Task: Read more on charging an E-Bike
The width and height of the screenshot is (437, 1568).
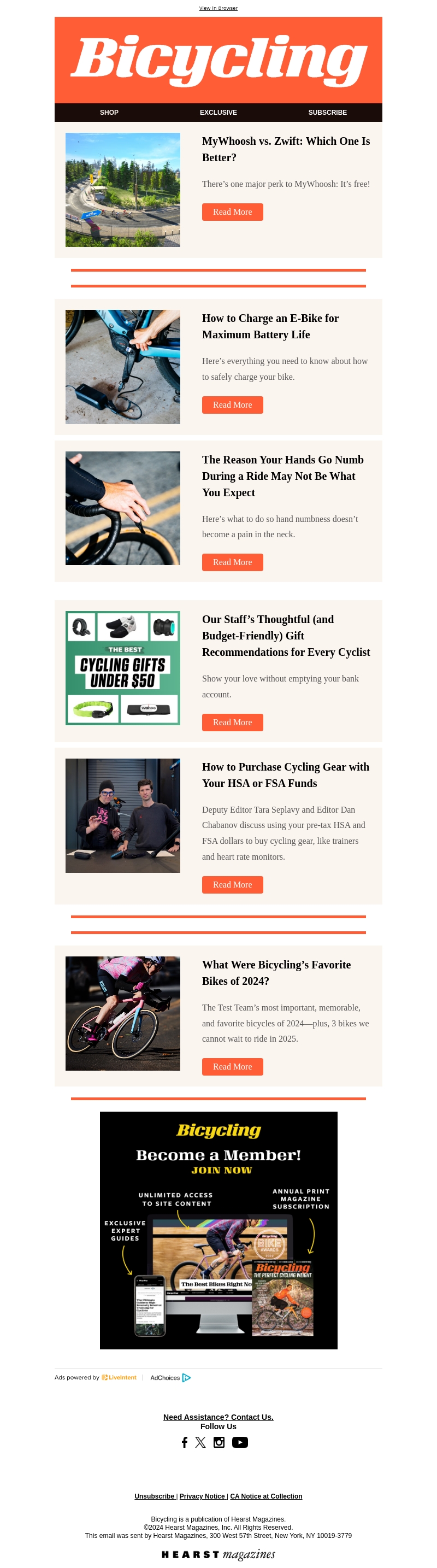Action: pyautogui.click(x=232, y=405)
